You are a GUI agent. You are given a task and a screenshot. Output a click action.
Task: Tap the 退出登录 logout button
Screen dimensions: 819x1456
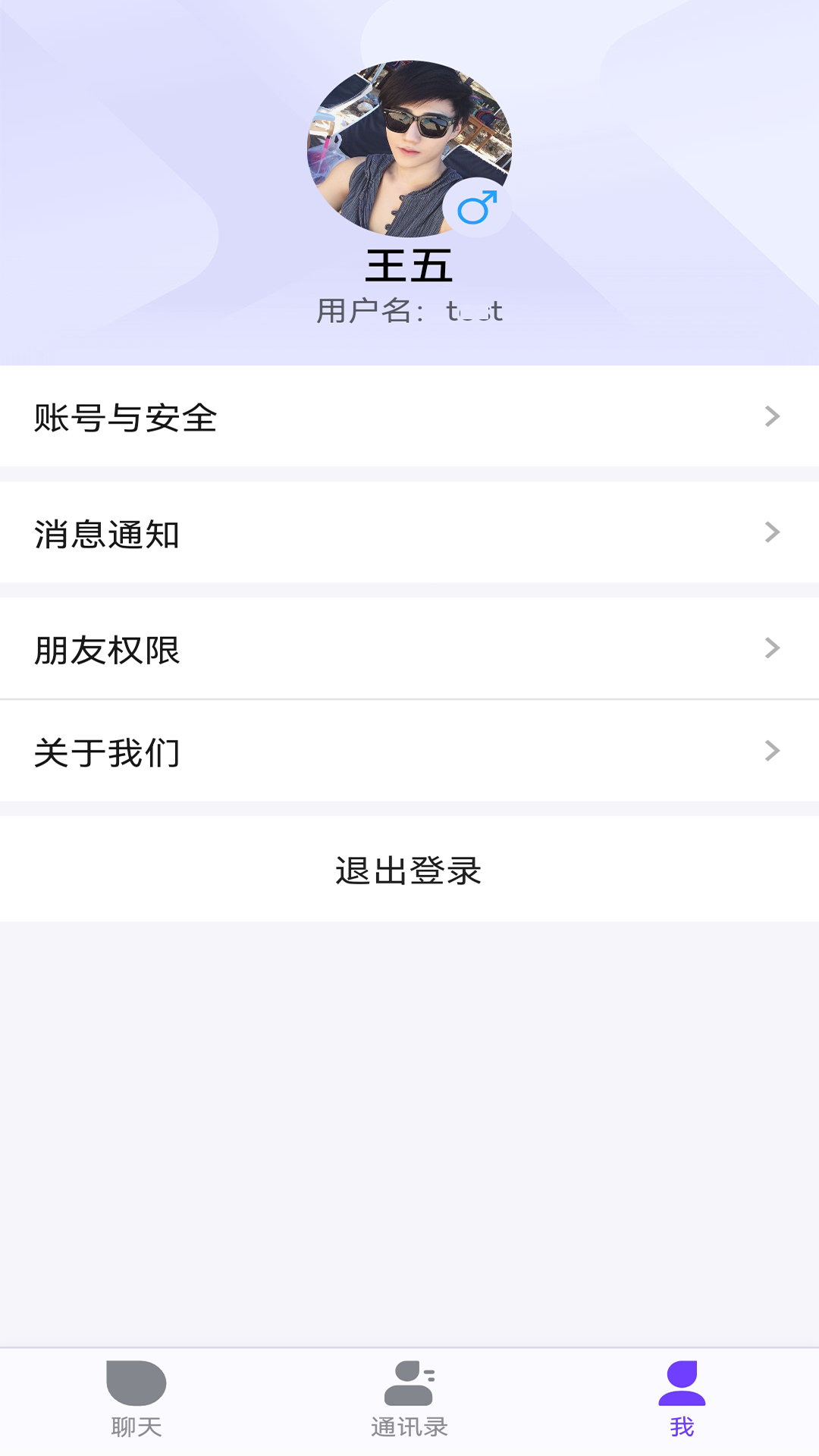409,871
